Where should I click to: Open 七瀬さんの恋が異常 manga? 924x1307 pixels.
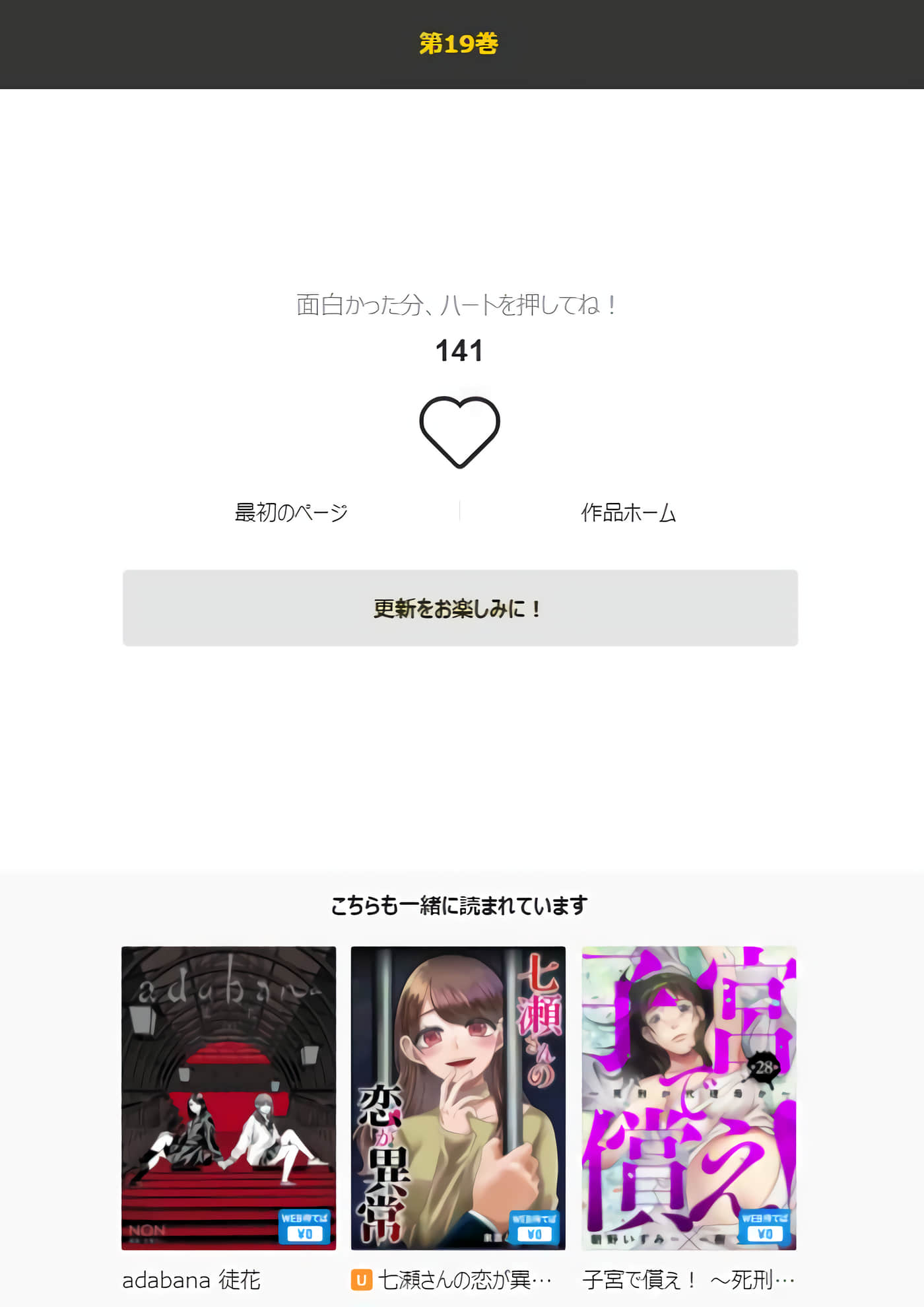[458, 1098]
